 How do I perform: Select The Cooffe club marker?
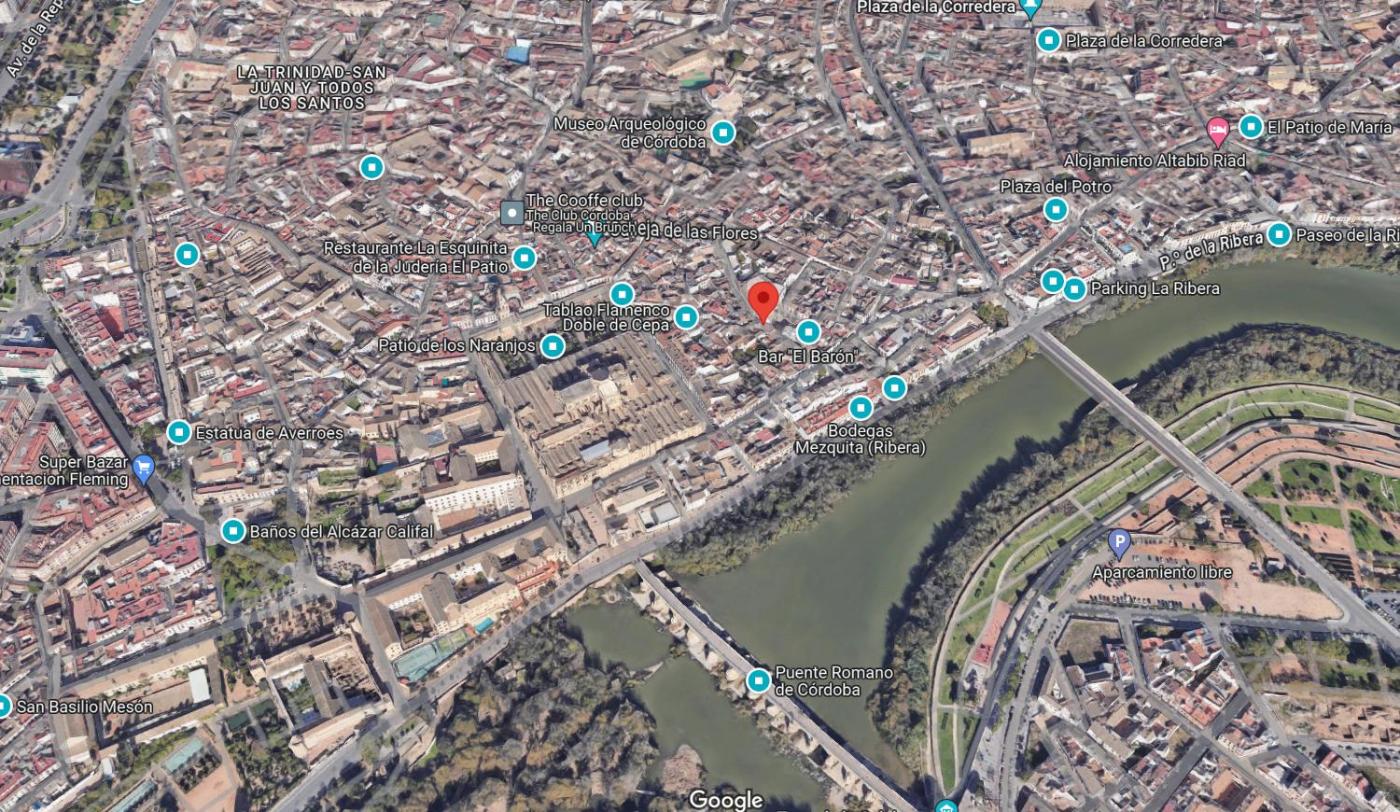pyautogui.click(x=512, y=211)
